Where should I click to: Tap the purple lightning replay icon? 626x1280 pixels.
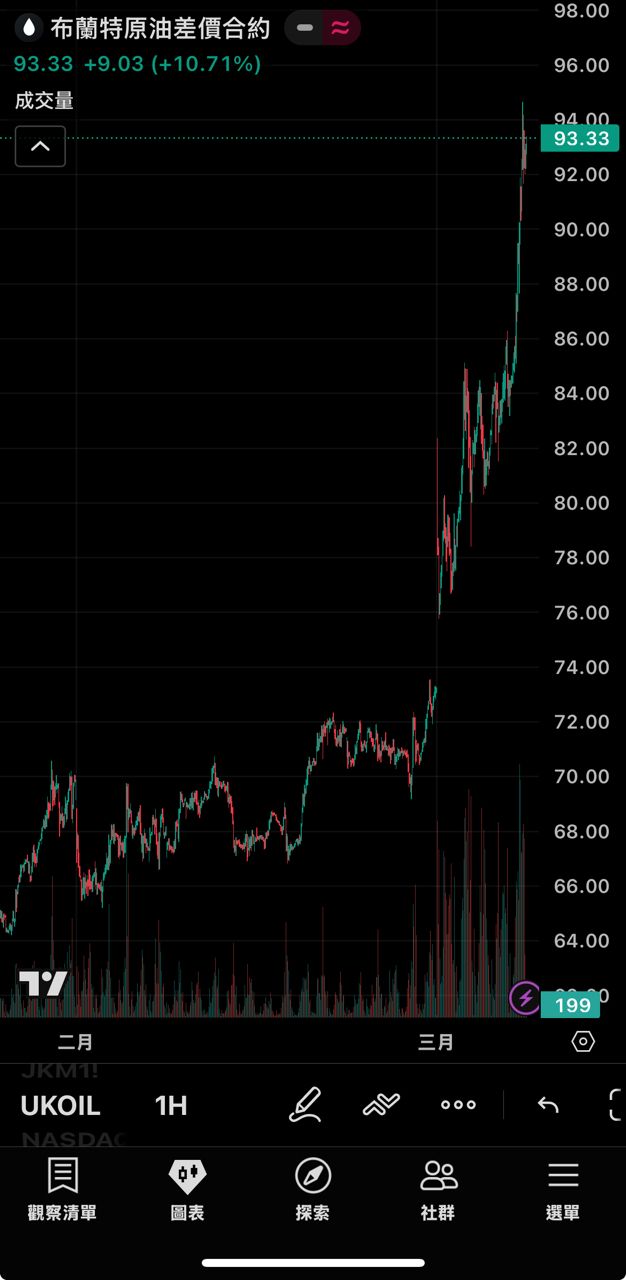(x=525, y=997)
